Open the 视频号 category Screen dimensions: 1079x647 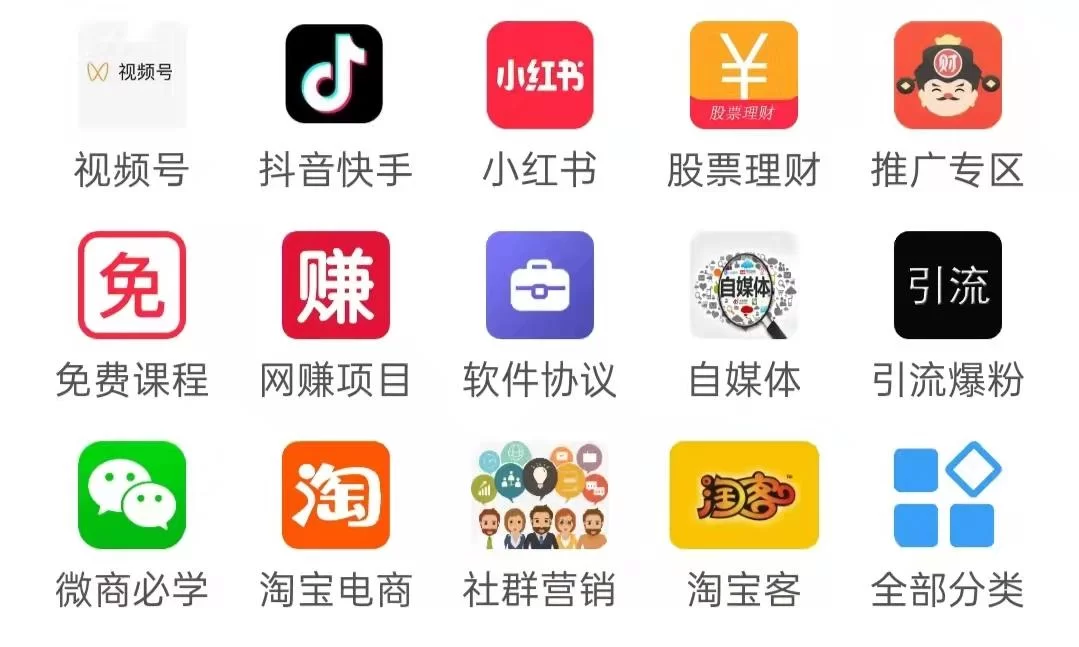[132, 76]
